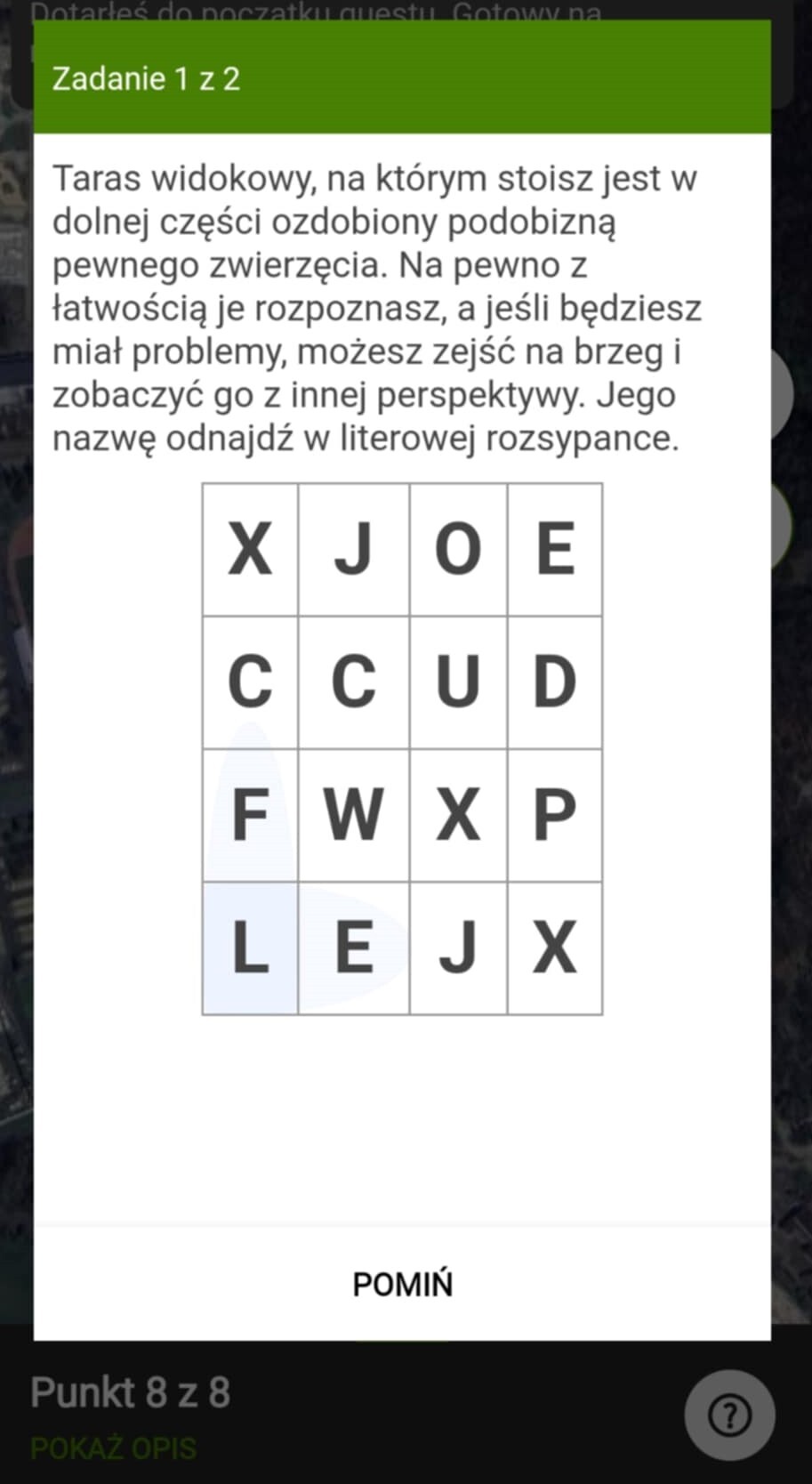Select letter O in the puzzle grid
Image resolution: width=812 pixels, height=1484 pixels.
(x=458, y=549)
